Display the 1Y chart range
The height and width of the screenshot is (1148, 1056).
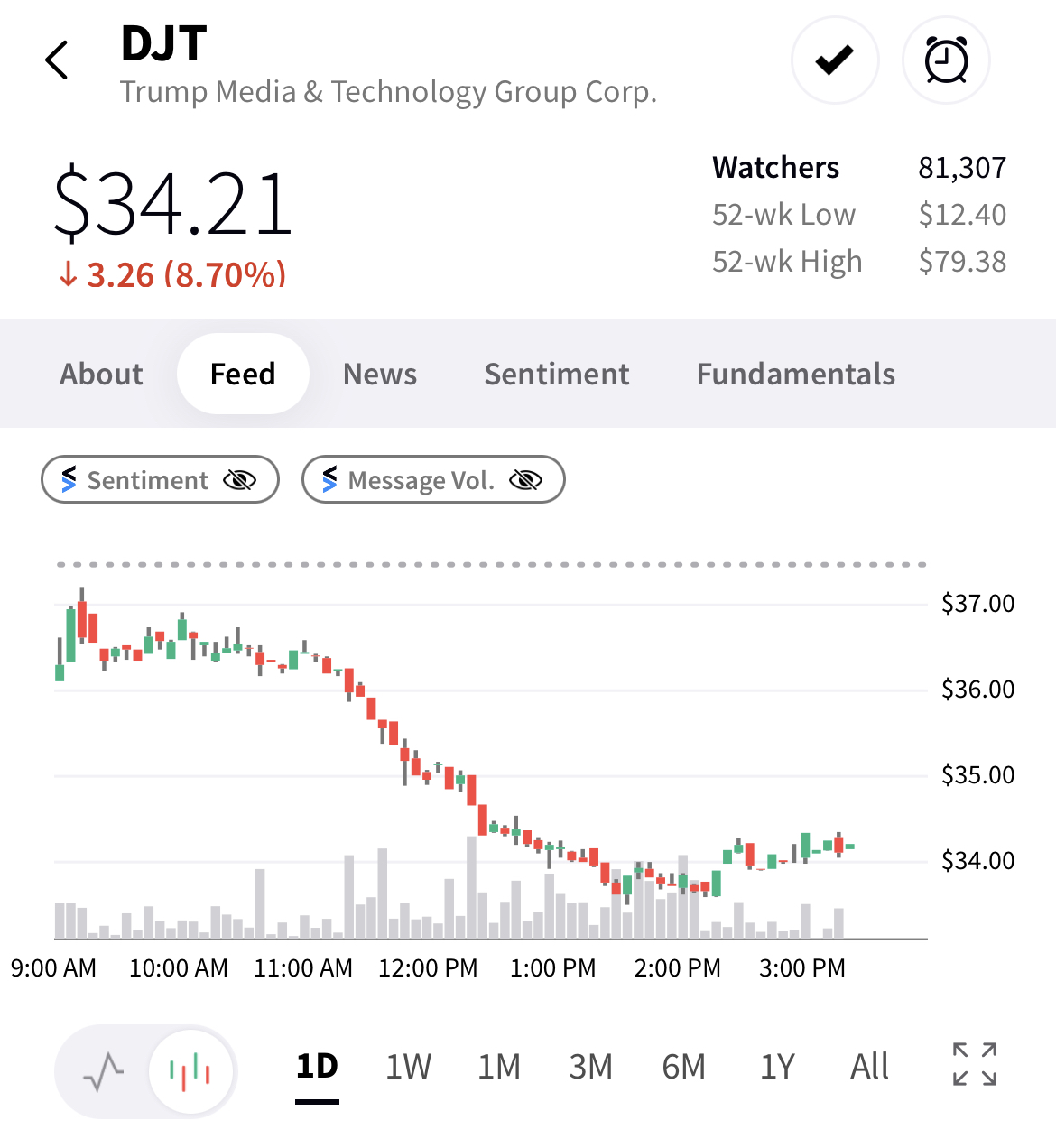point(776,1067)
